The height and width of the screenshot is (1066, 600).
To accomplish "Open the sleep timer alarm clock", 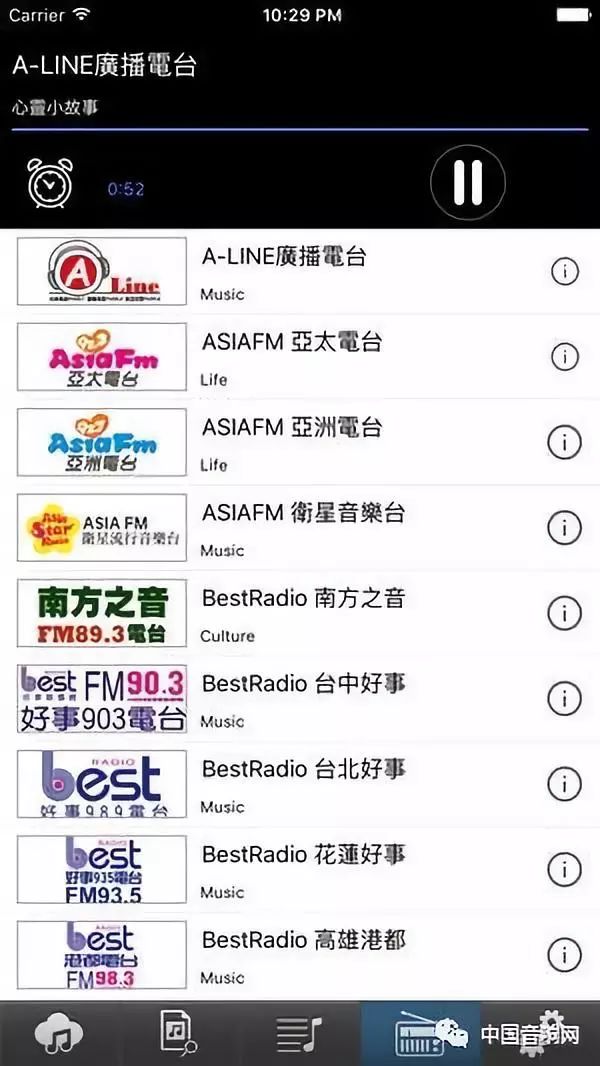I will [49, 183].
